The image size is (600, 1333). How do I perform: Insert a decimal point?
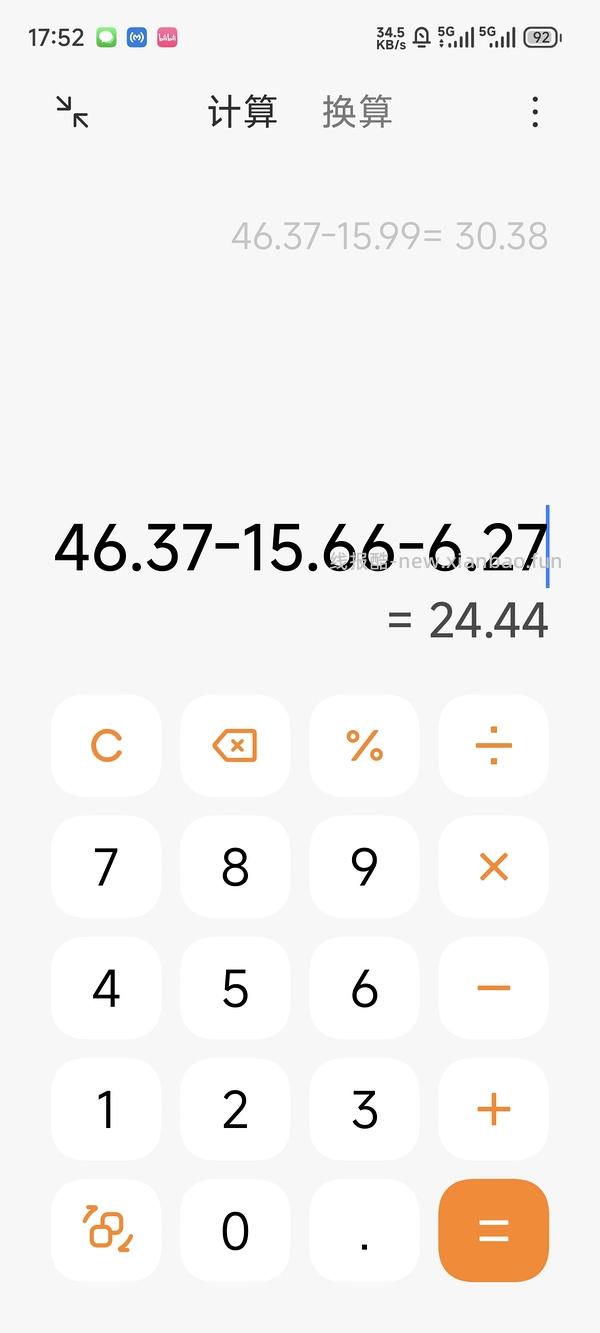pos(364,1231)
